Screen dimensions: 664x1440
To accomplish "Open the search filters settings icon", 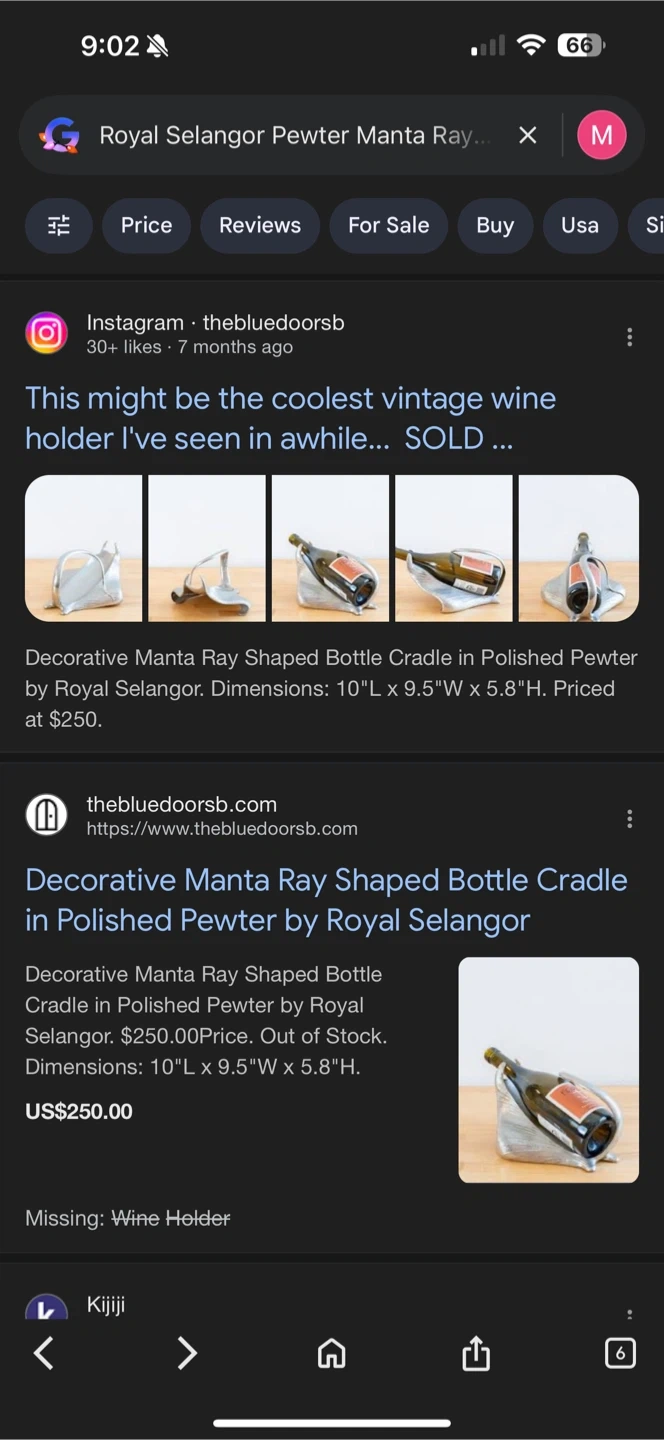I will coord(59,225).
